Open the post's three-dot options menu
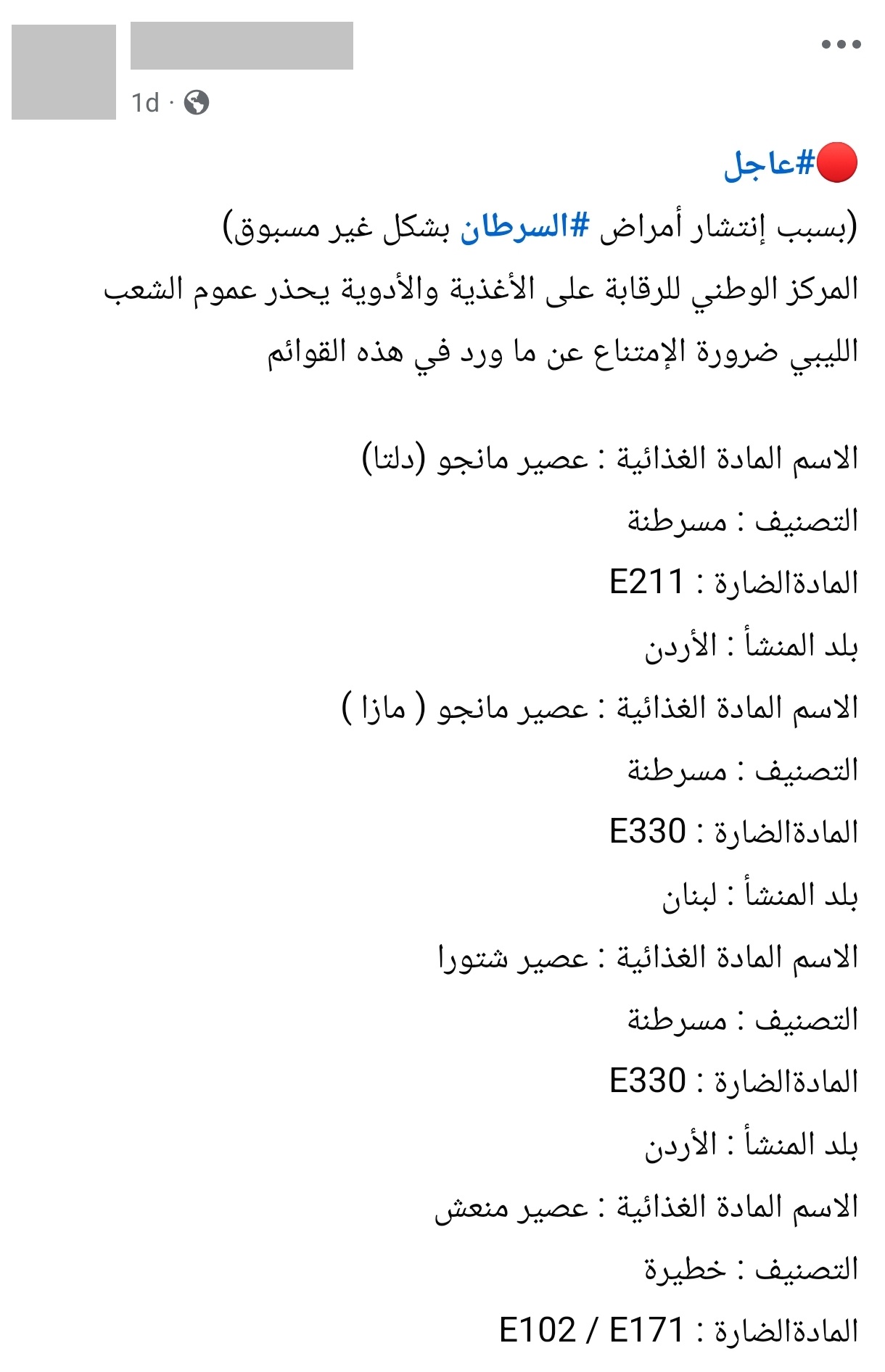Viewport: 885px width, 1372px height. coord(841,45)
